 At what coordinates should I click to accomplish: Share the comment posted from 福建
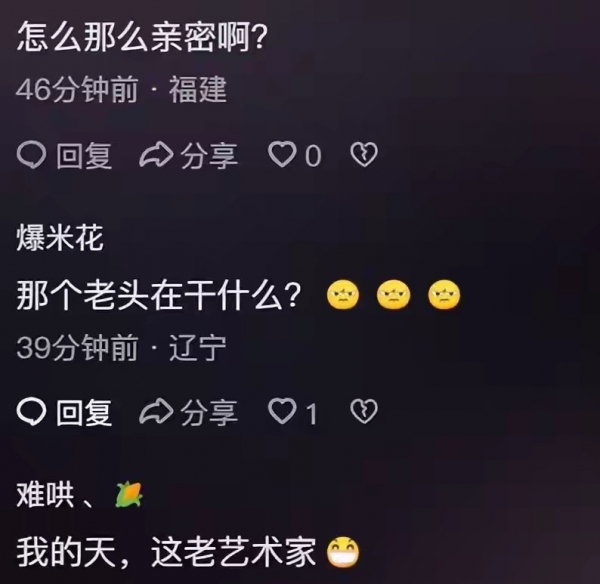(x=189, y=155)
